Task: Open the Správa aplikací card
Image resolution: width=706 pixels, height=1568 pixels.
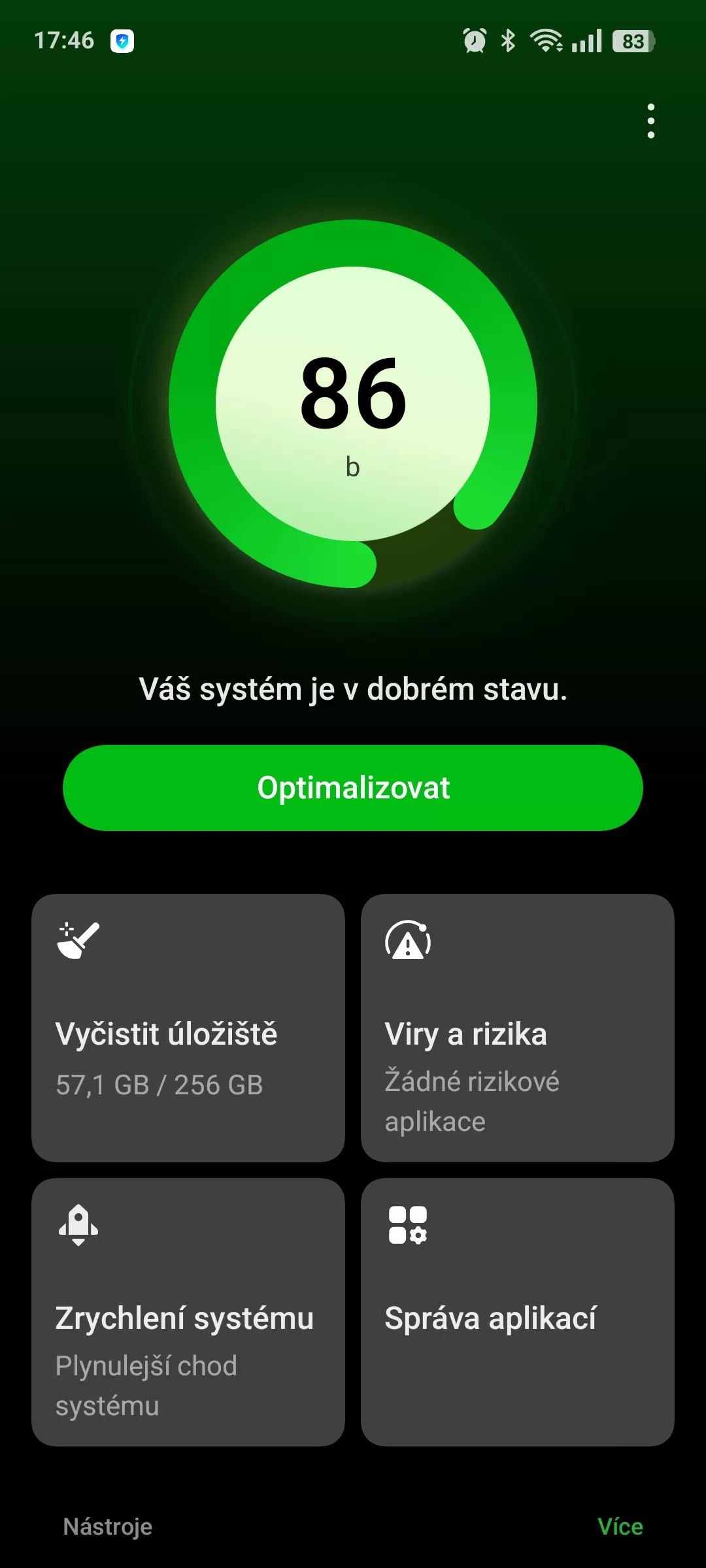Action: point(517,1311)
